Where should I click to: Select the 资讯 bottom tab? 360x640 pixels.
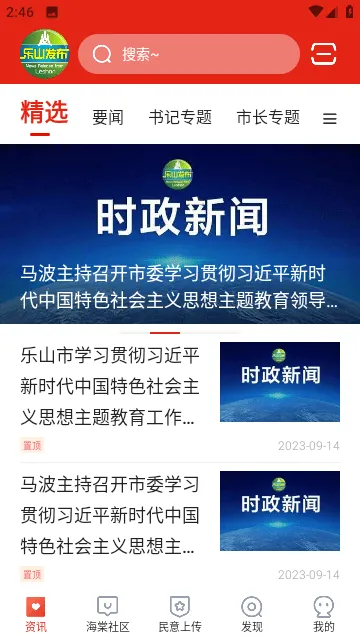point(36,614)
